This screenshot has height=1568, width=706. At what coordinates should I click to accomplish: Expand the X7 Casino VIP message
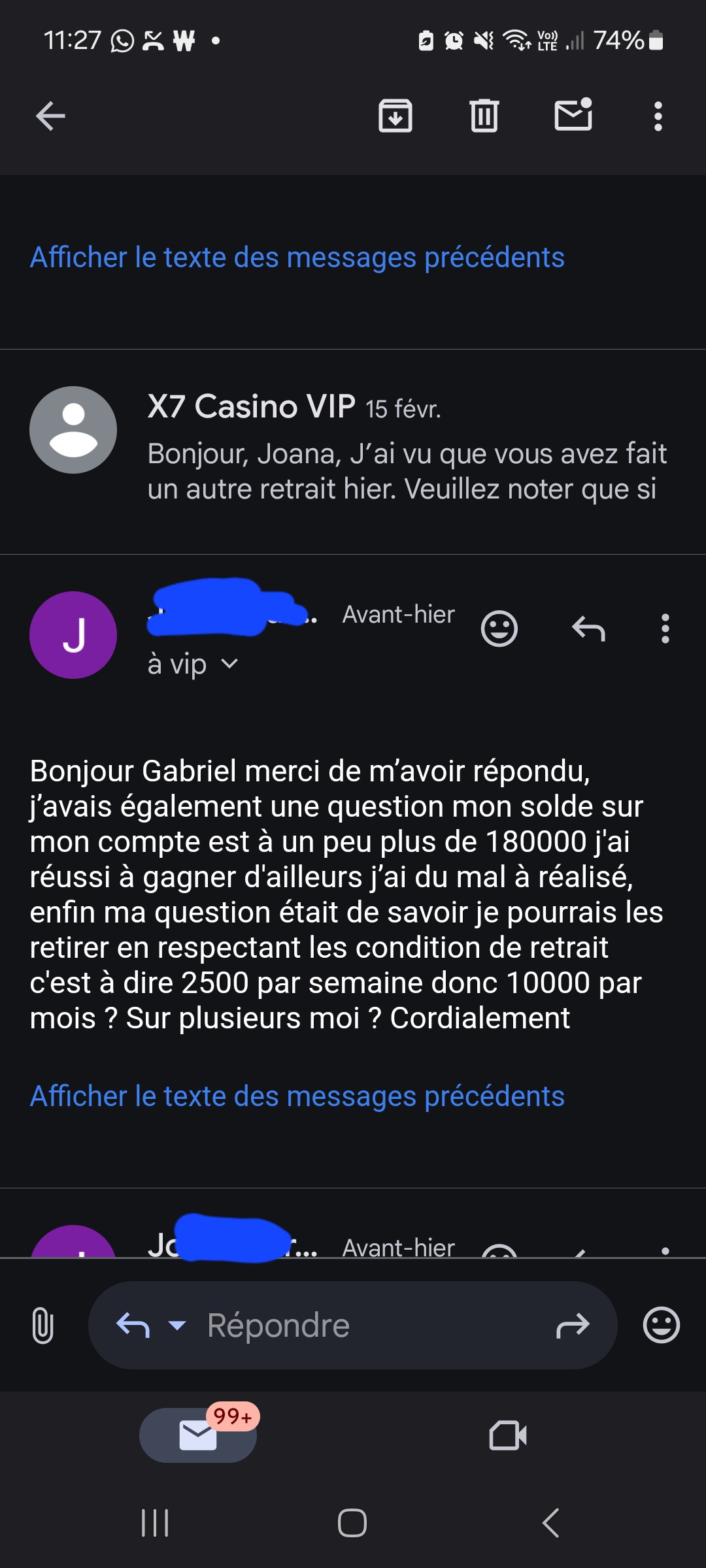(x=353, y=452)
